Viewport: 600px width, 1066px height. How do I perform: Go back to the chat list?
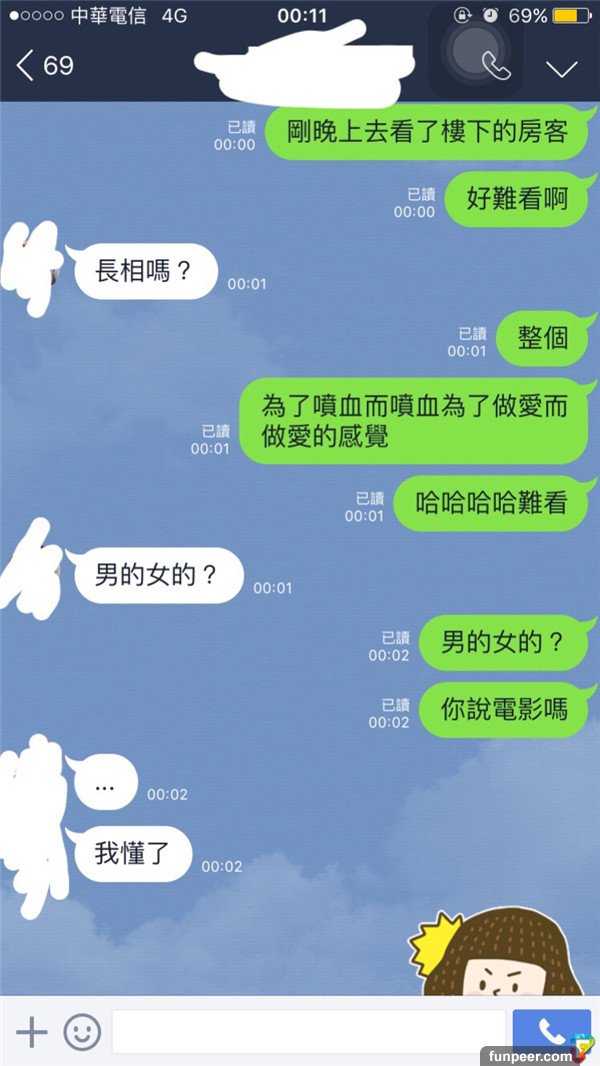[x=26, y=66]
